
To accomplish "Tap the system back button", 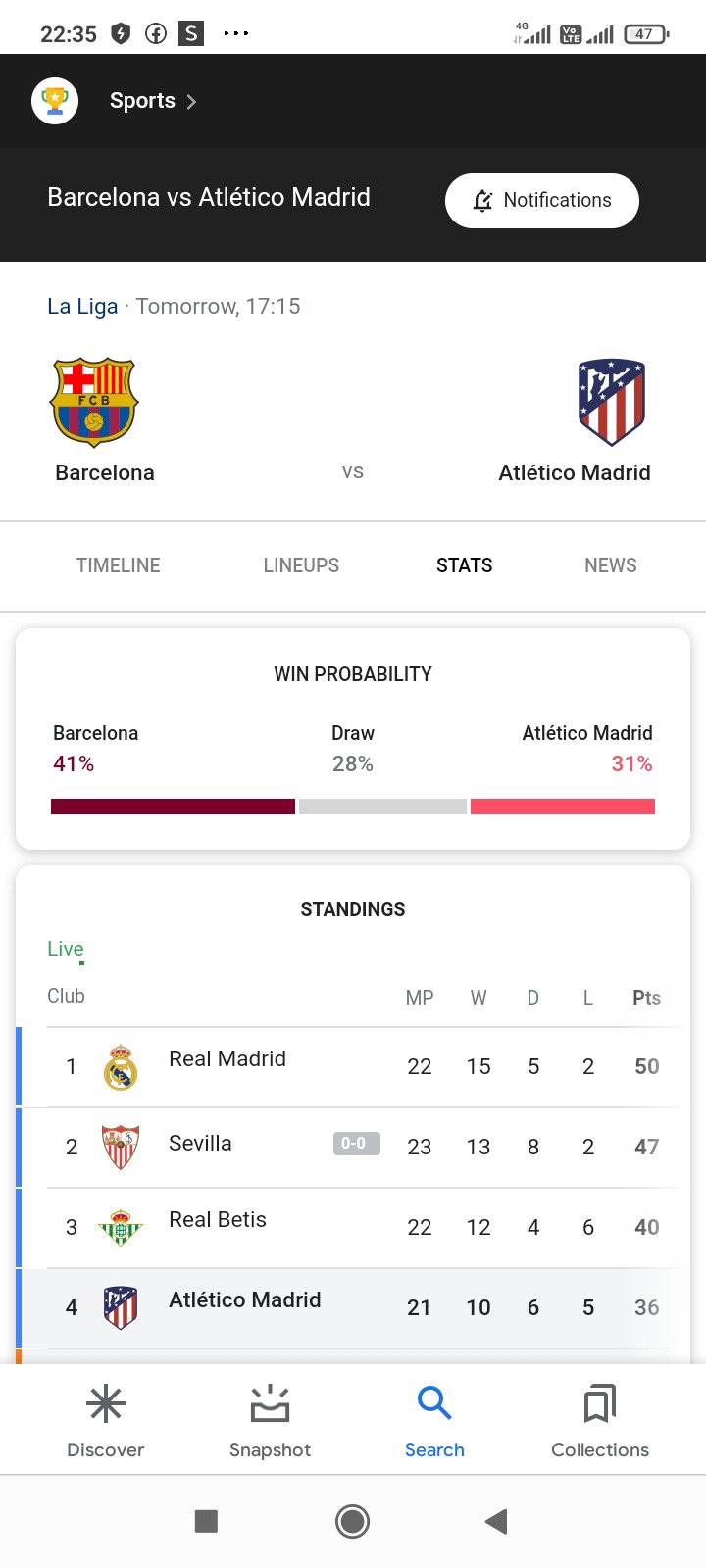I will (x=496, y=1521).
